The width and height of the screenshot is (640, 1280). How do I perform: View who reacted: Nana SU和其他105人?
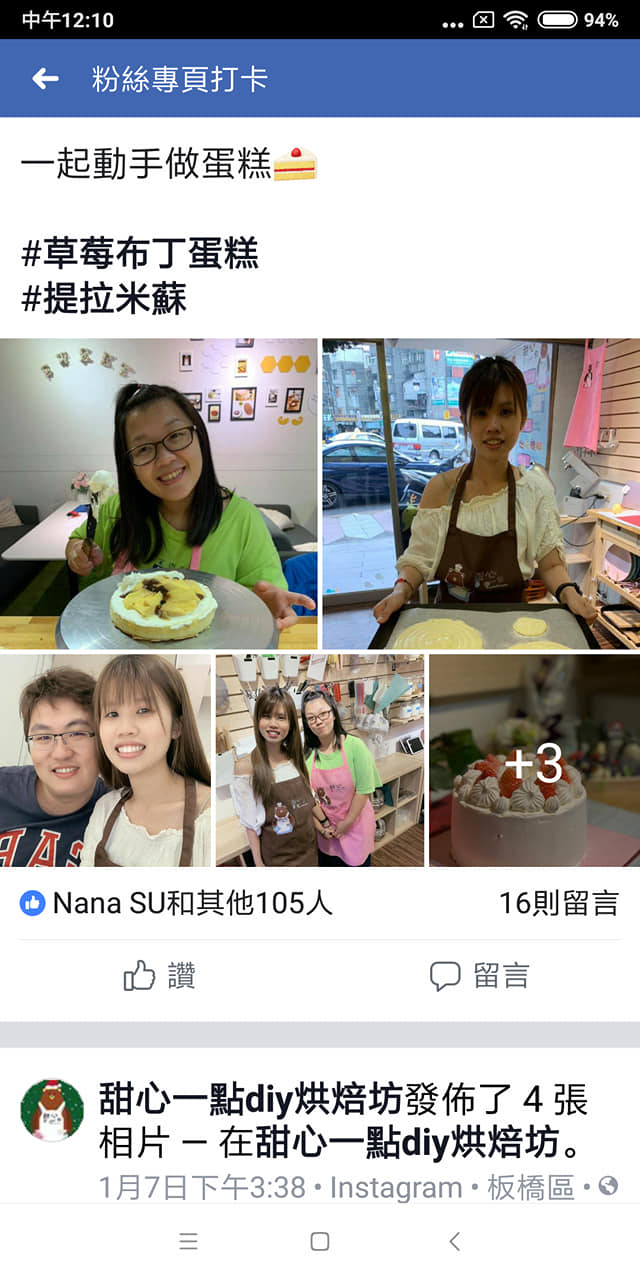pyautogui.click(x=176, y=904)
